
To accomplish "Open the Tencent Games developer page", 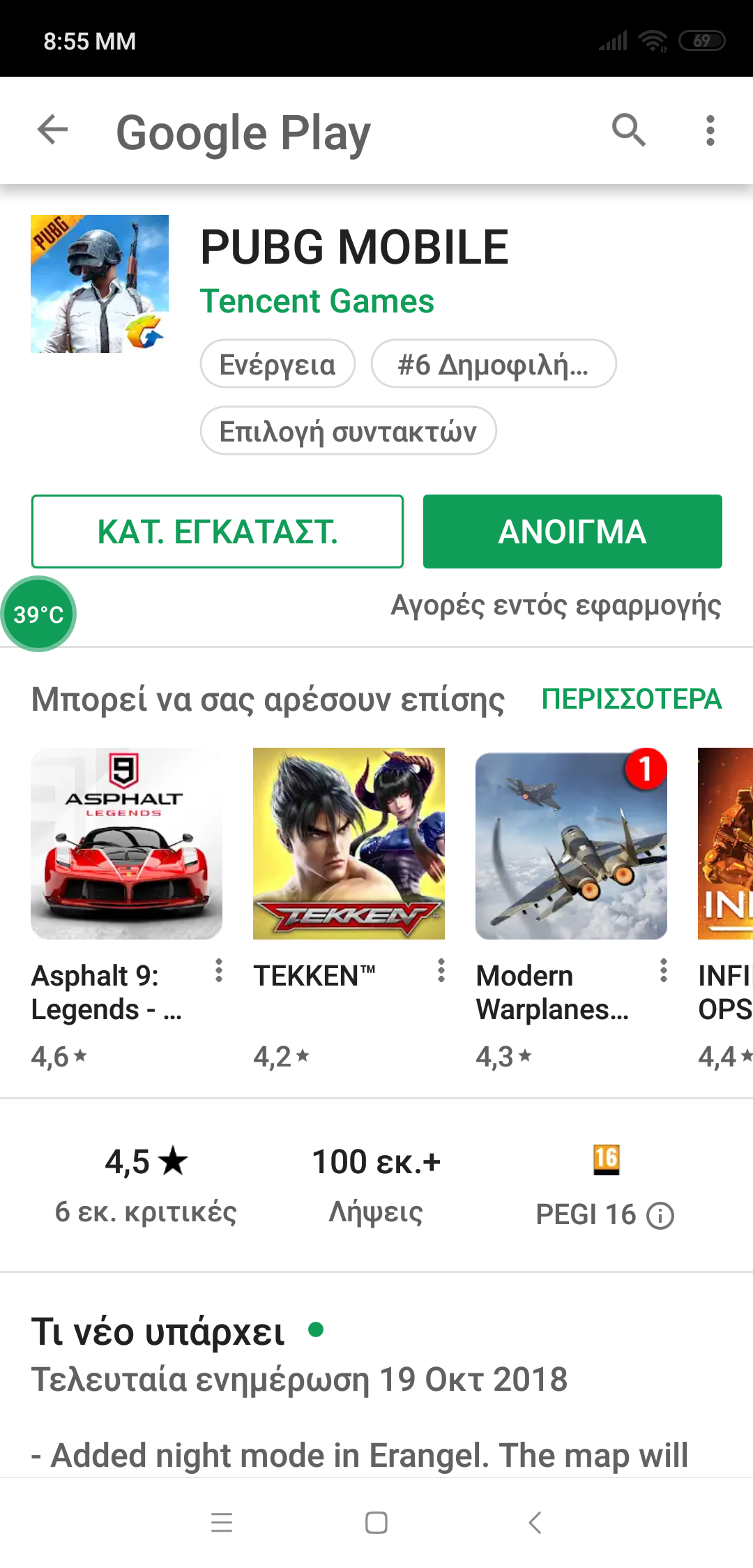I will coord(317,301).
